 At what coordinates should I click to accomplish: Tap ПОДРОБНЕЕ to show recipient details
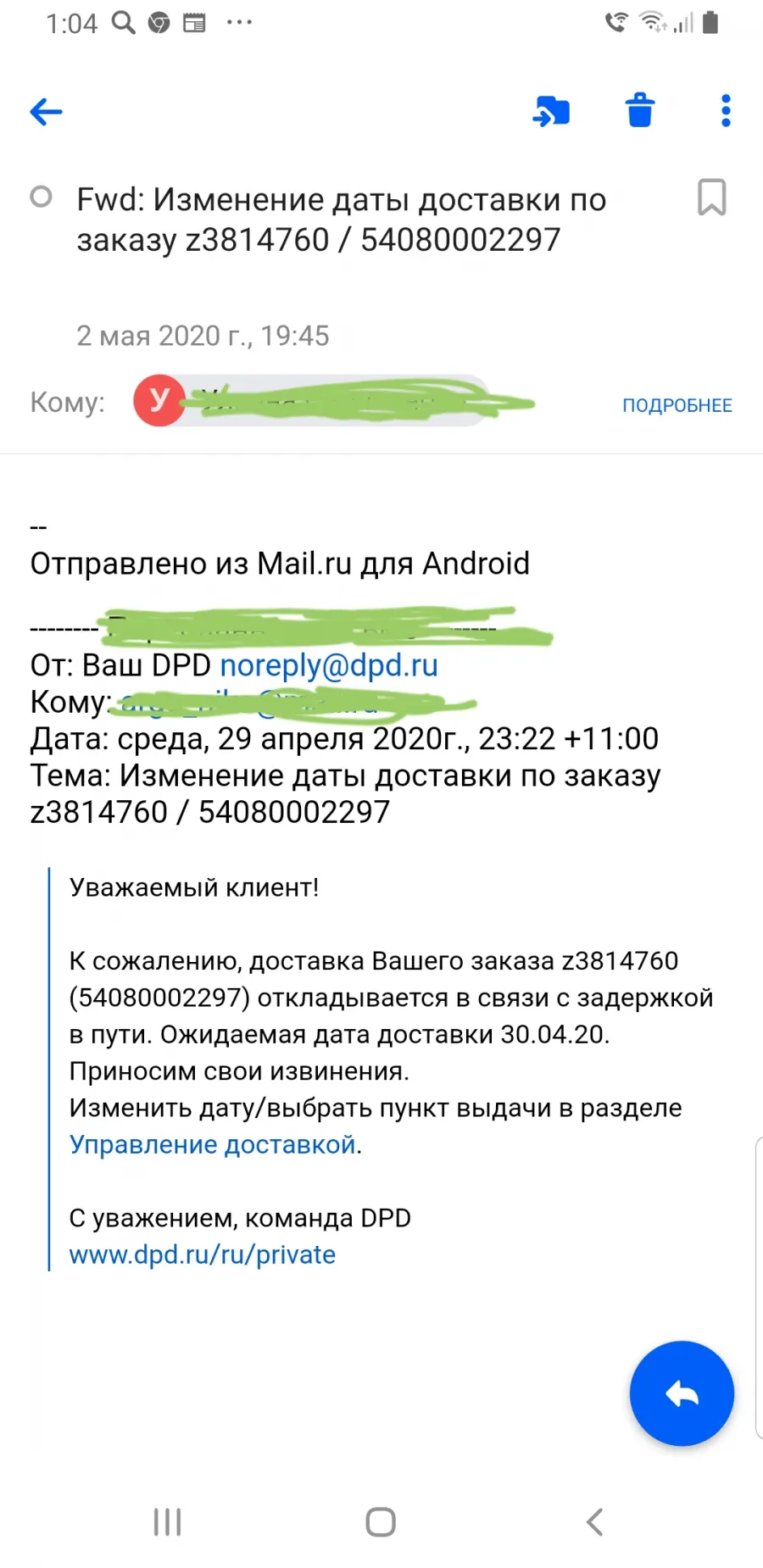click(677, 405)
